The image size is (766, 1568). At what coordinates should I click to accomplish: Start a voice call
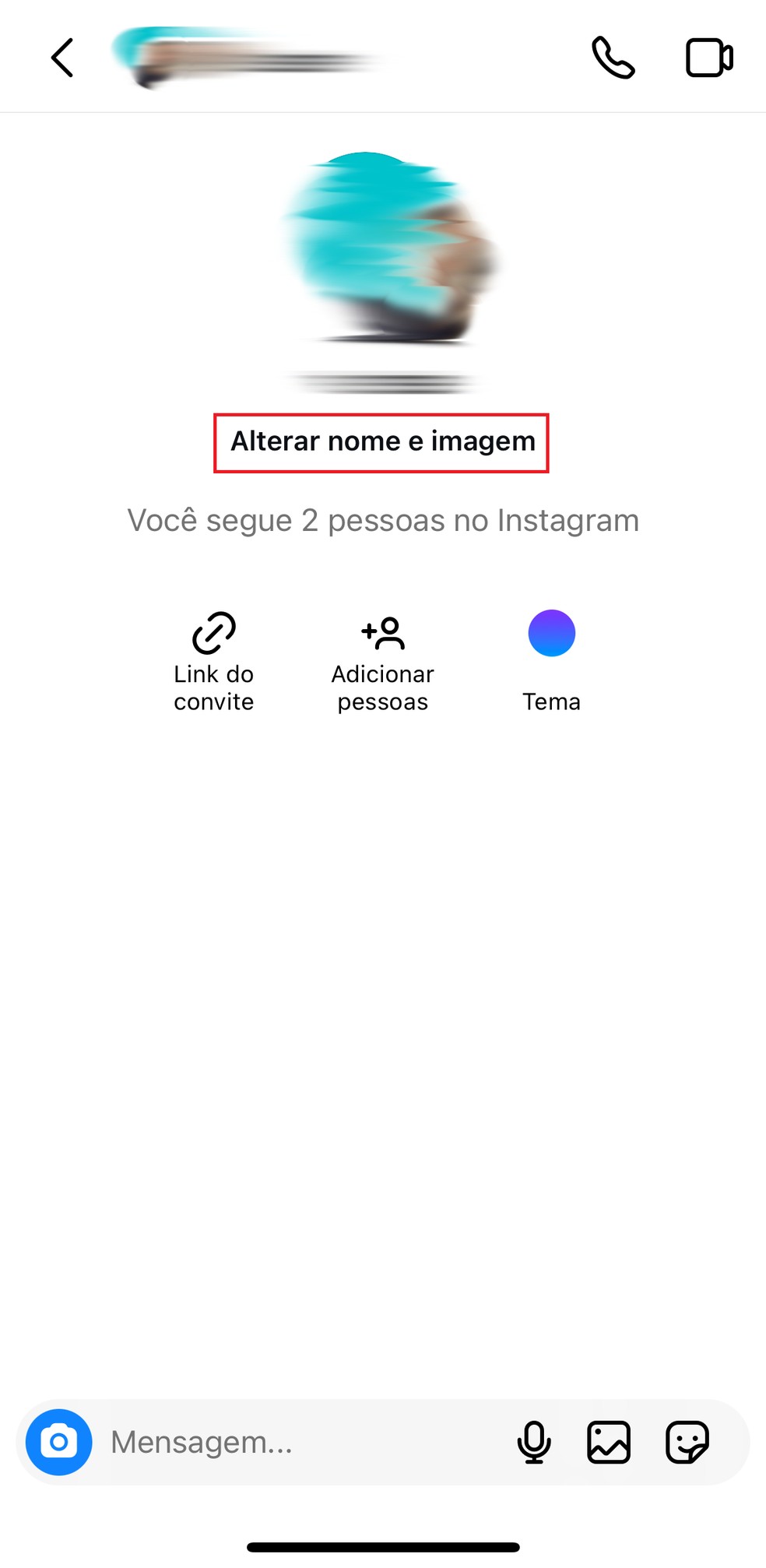612,57
